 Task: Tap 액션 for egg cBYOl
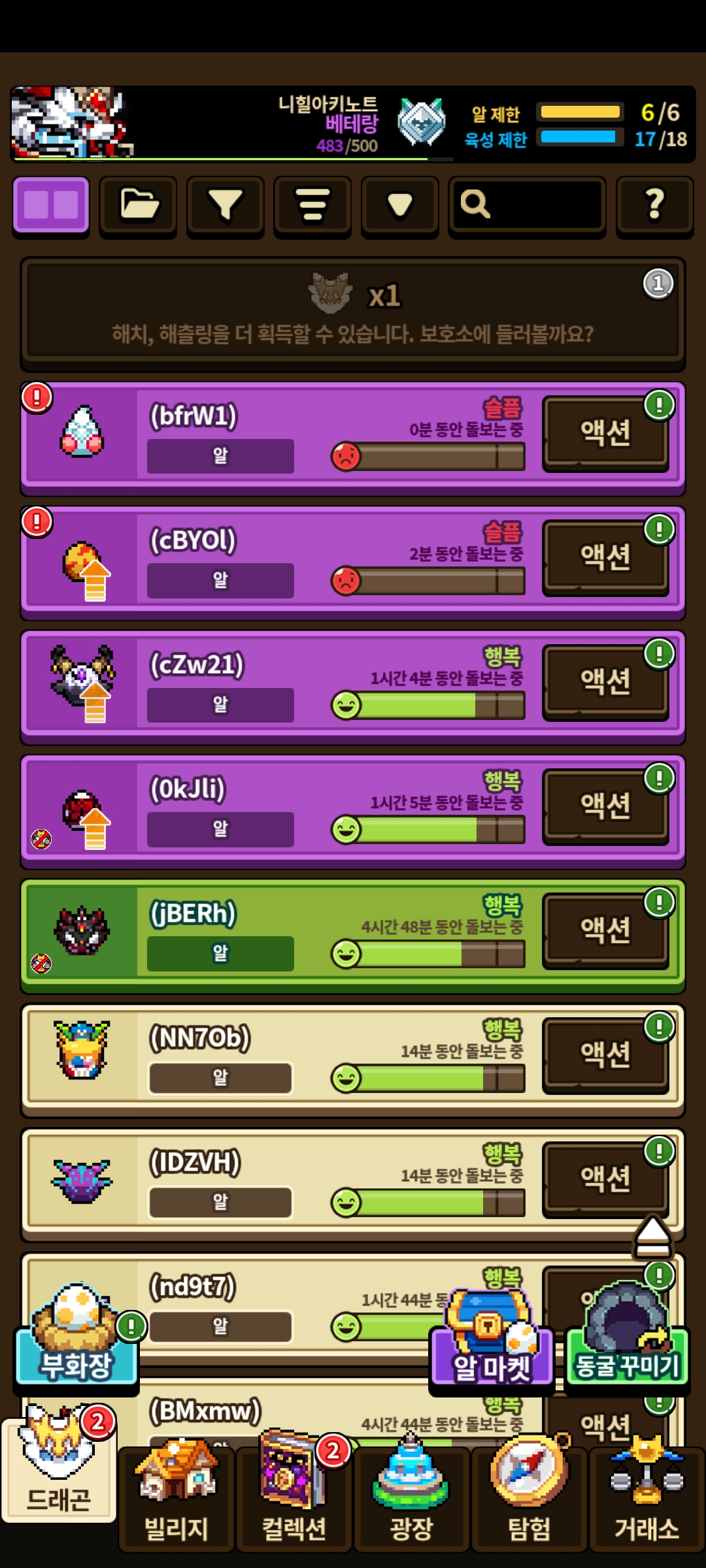605,557
